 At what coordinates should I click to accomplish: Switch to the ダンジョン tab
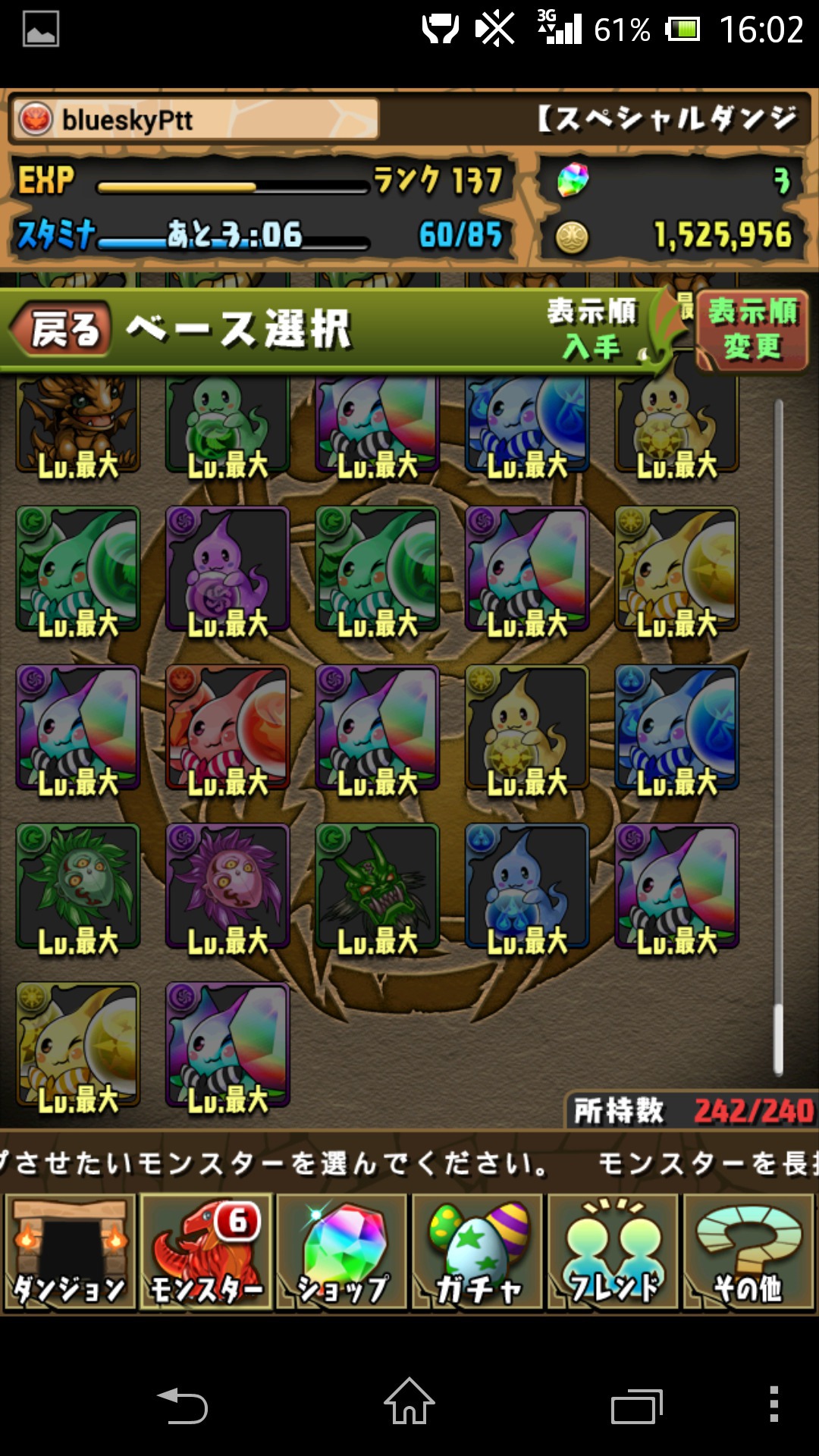70,1253
